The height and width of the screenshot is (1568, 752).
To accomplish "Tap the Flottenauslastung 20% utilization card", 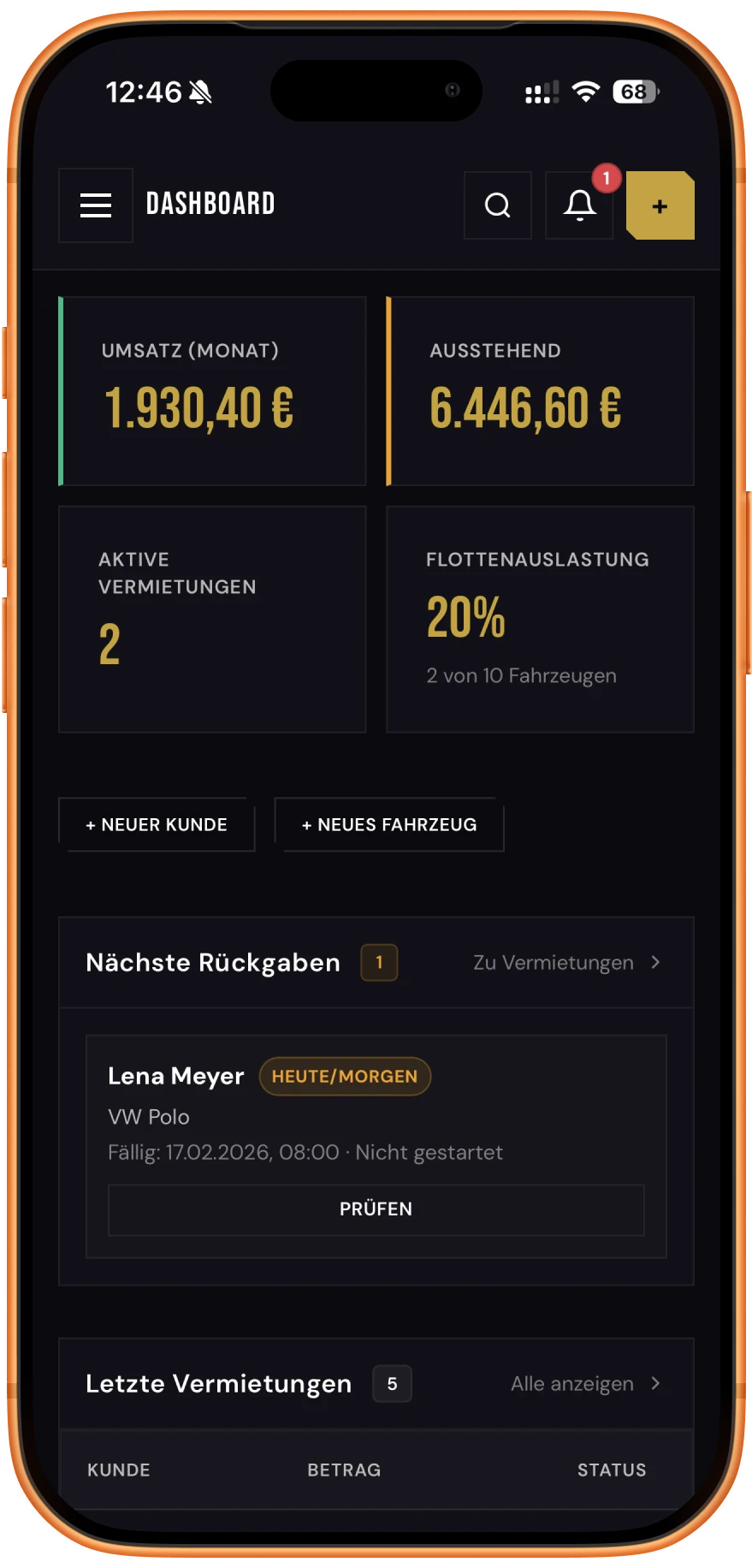I will coord(540,619).
